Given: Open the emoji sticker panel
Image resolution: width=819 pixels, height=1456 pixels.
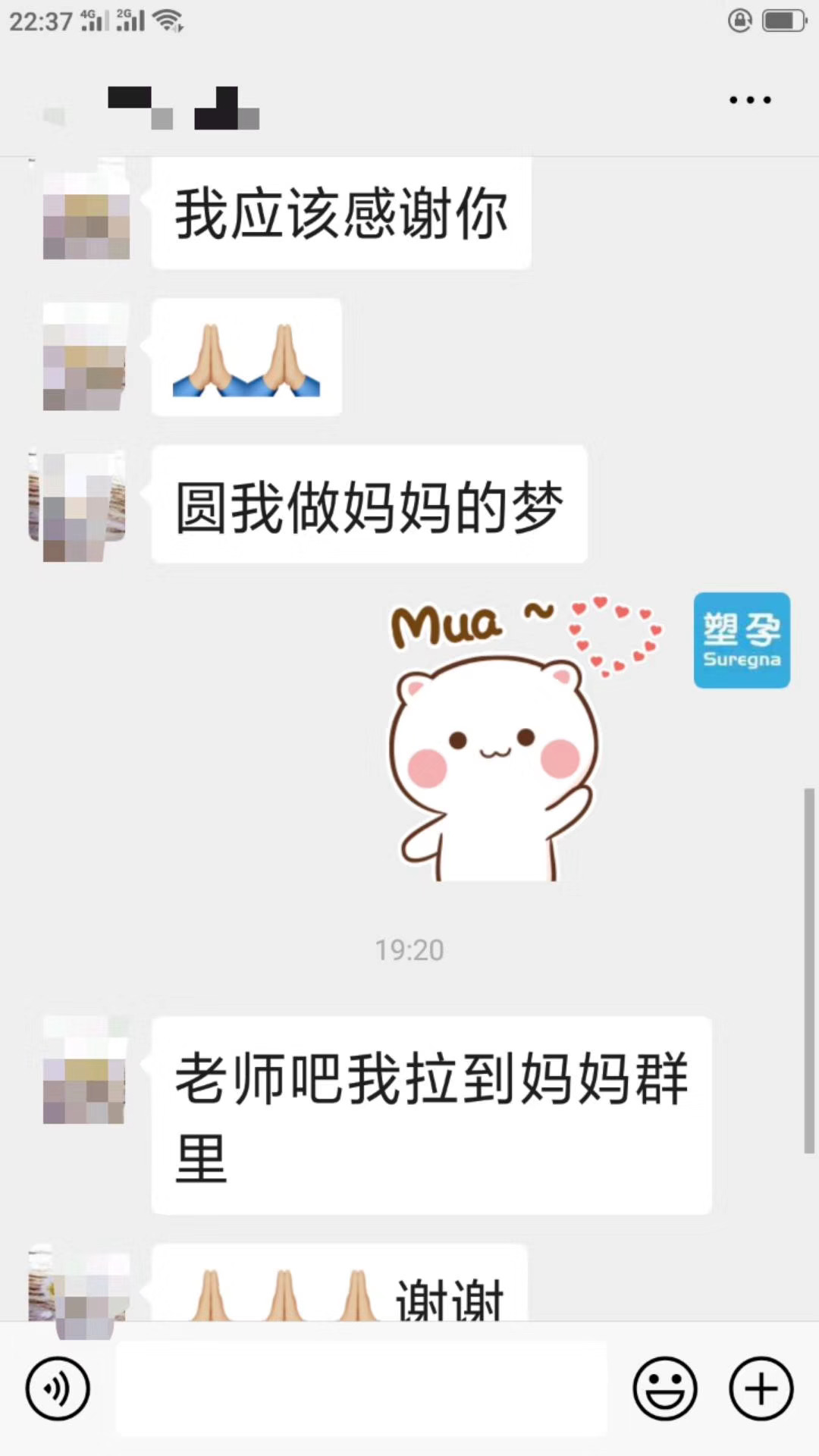Looking at the screenshot, I should (x=664, y=1389).
